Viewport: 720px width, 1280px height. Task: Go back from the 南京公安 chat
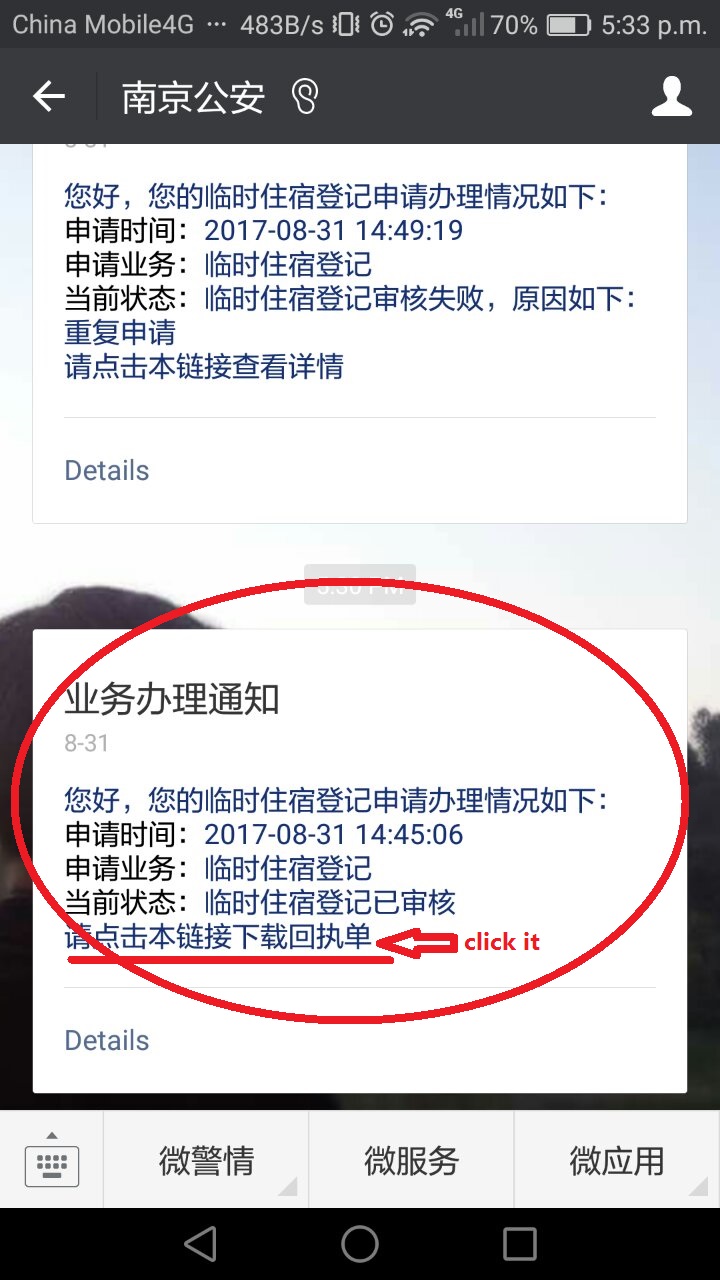click(48, 97)
